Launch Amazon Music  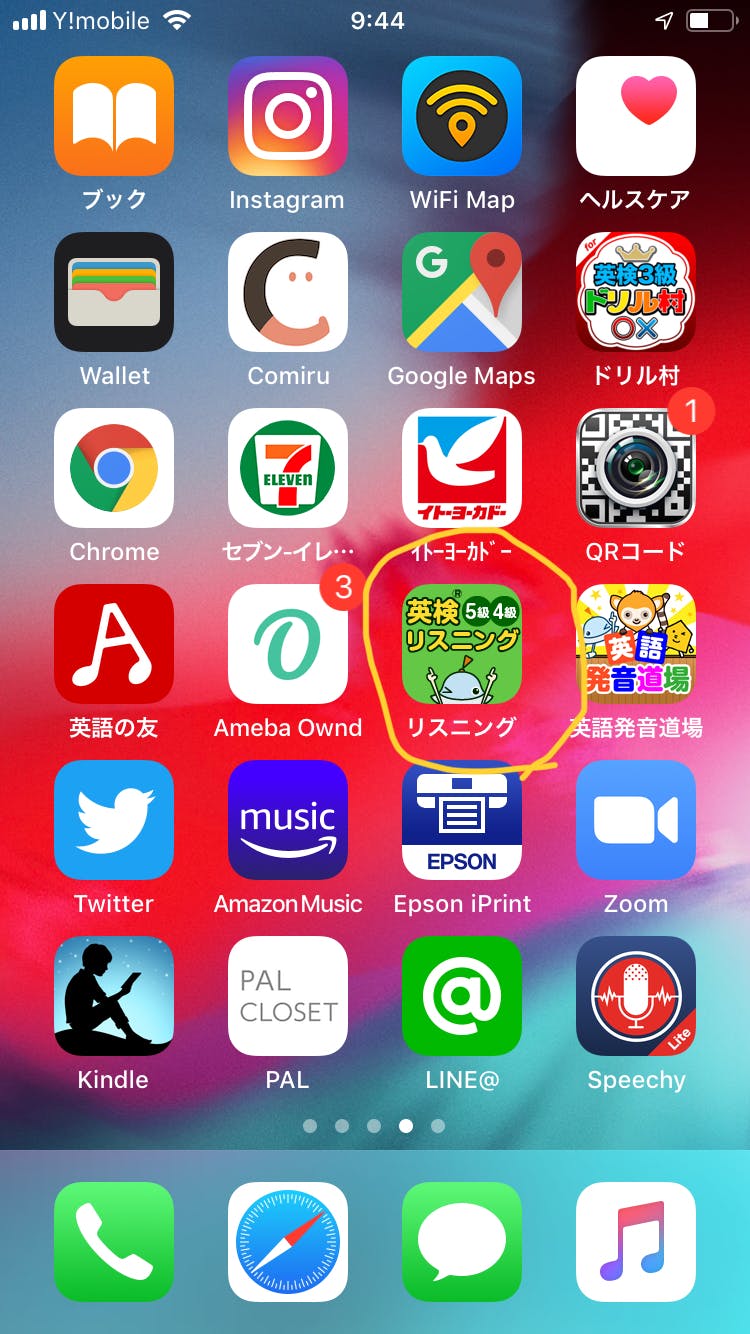point(287,820)
